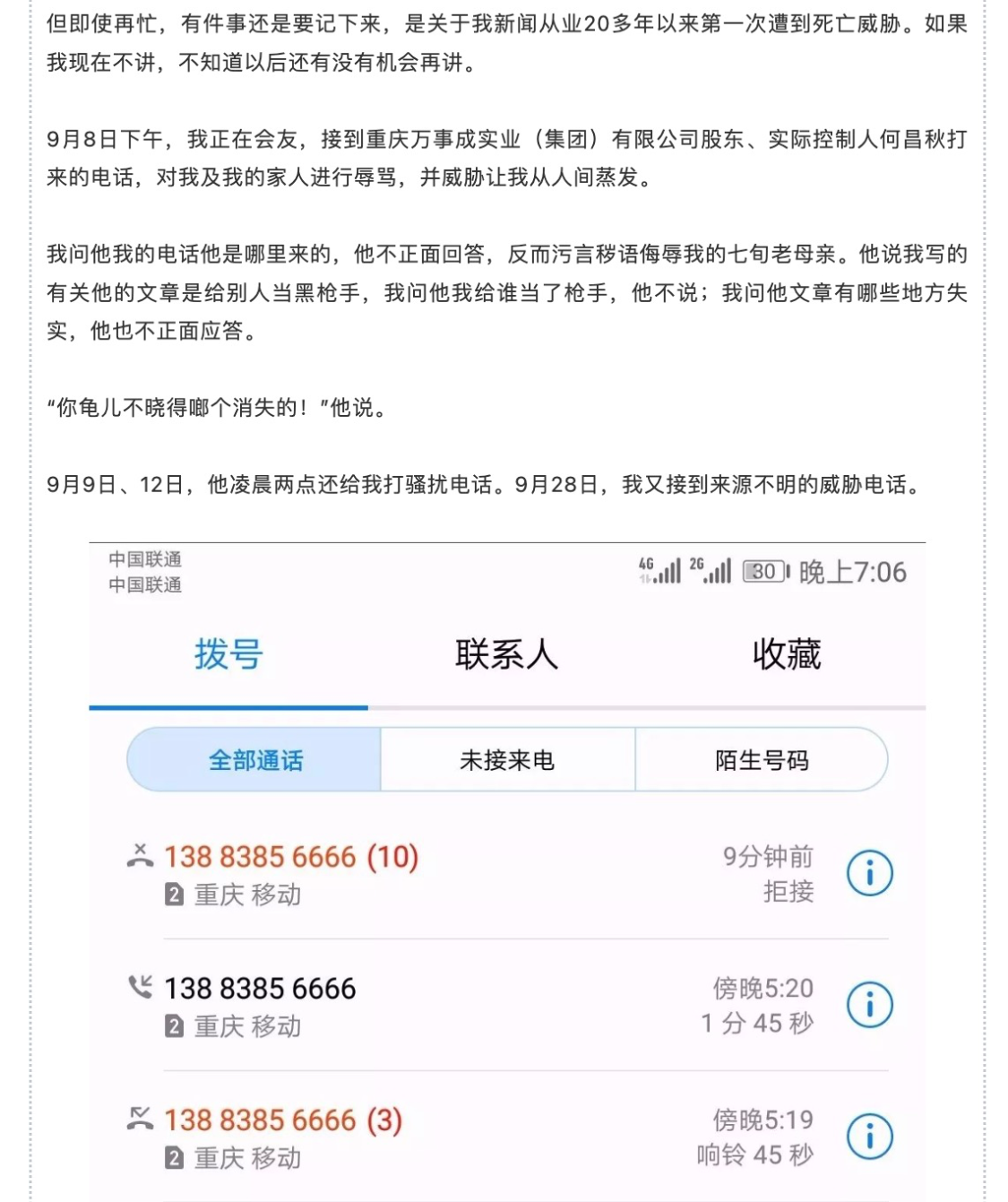Tap the info icon for the 傍晚5:19 call
This screenshot has width=1008, height=1202.
coord(870,1135)
